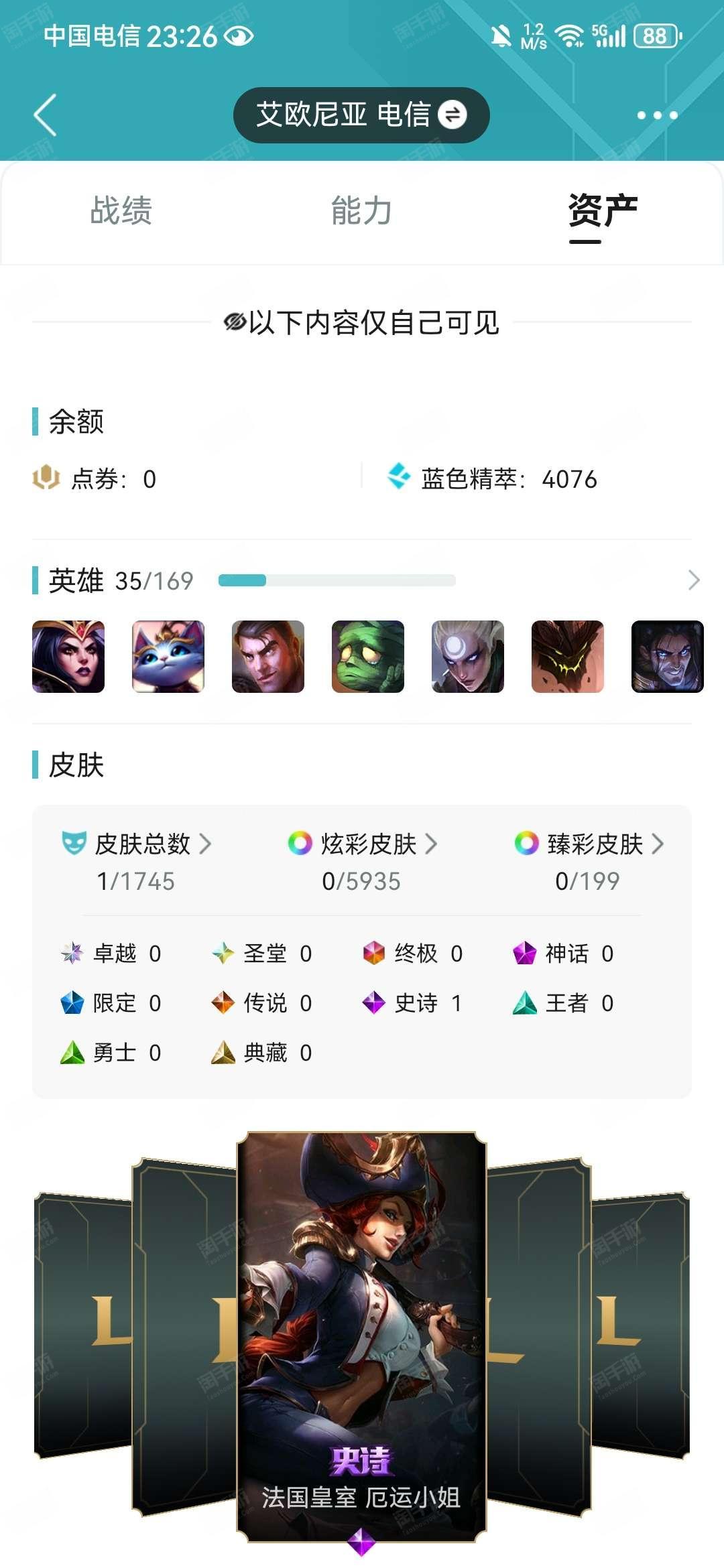Switch to the 能力 tab
This screenshot has height=1568, width=724.
(x=361, y=210)
